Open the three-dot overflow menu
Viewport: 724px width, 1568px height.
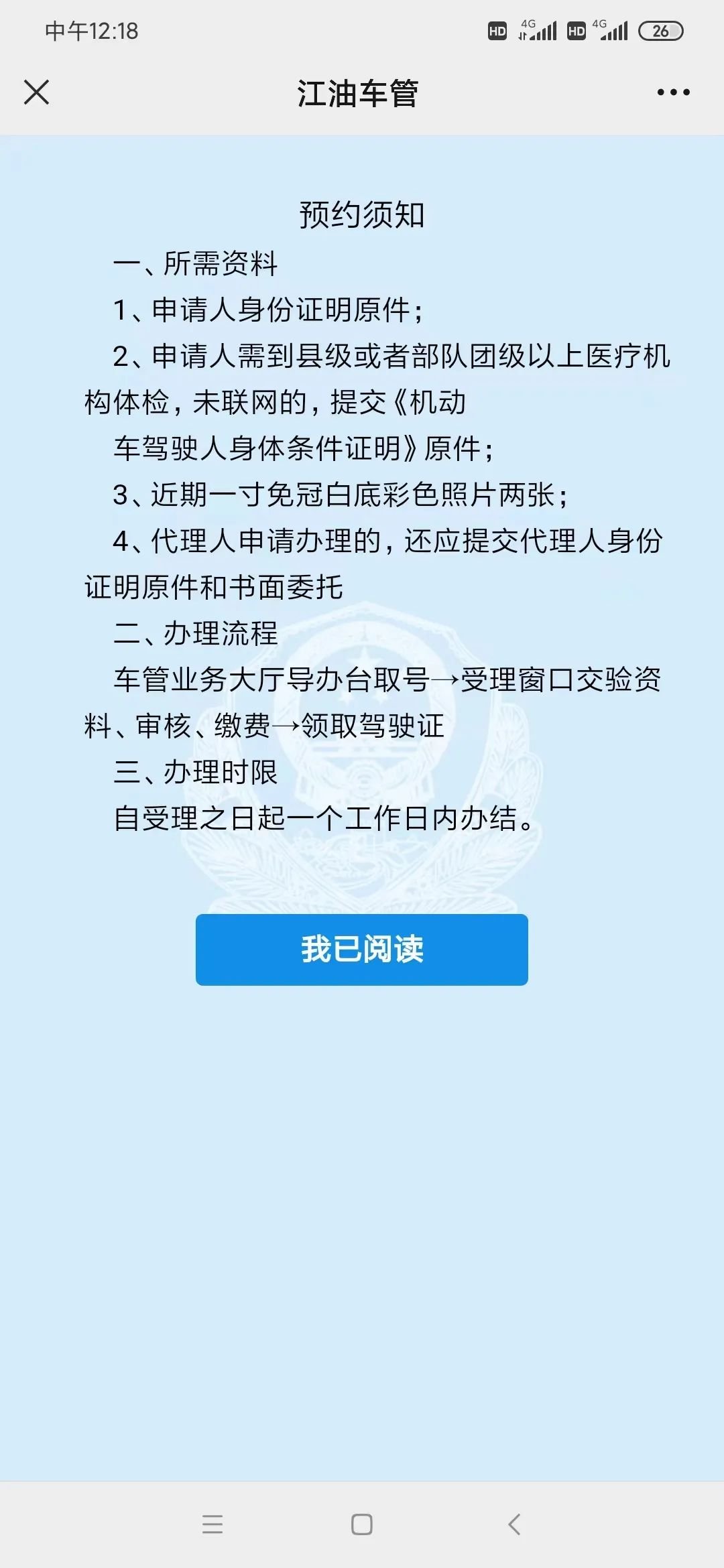tap(673, 92)
